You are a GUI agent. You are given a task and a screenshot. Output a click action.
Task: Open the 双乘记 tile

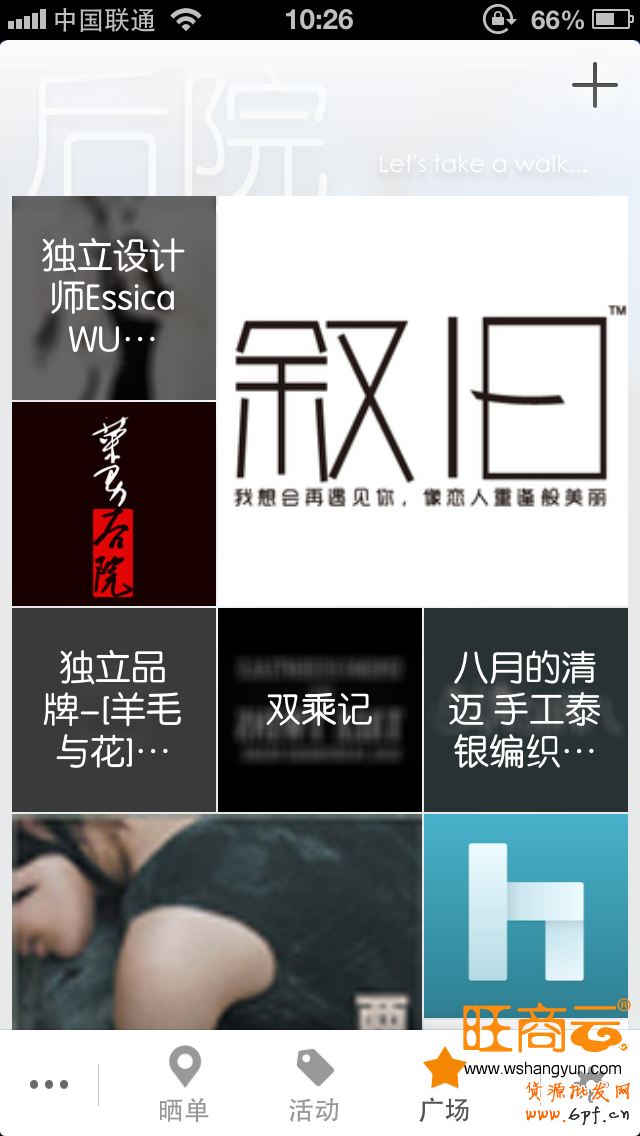tap(320, 710)
